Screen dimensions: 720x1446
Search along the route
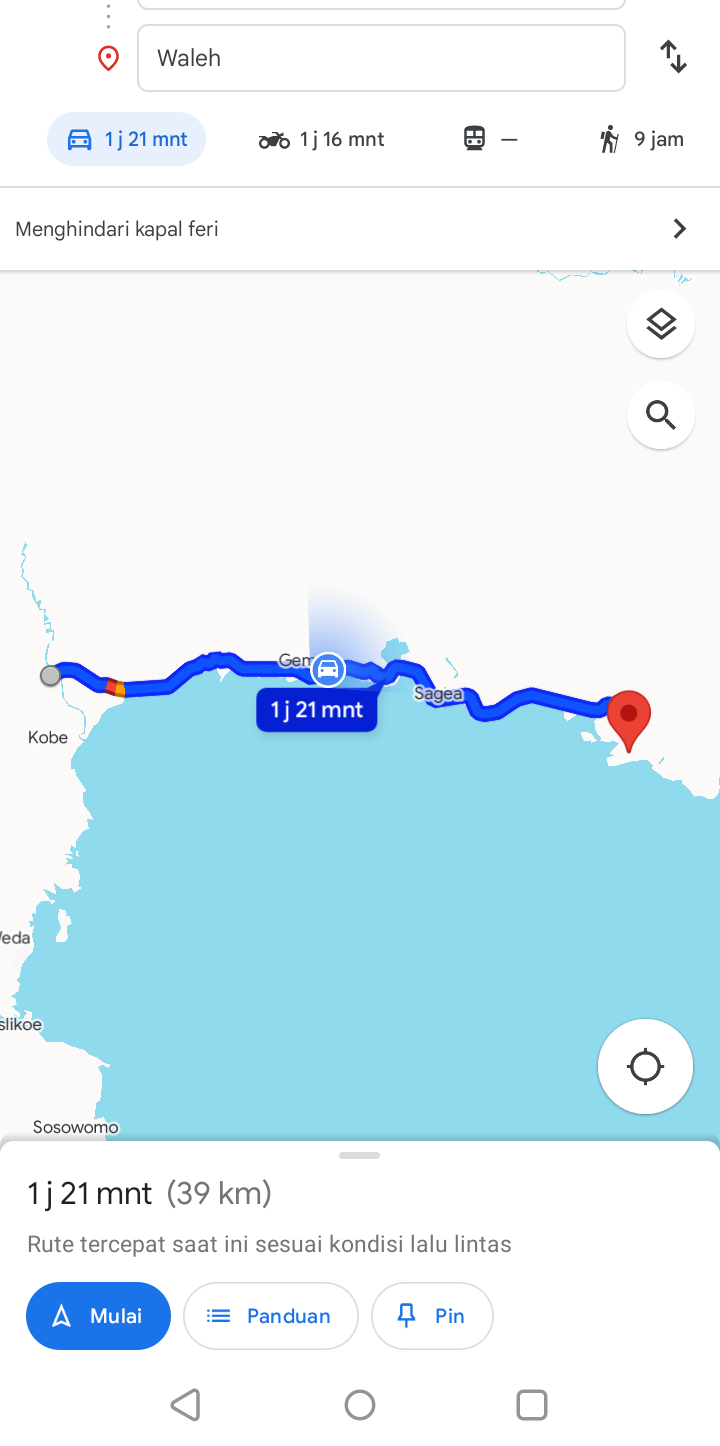tap(661, 414)
